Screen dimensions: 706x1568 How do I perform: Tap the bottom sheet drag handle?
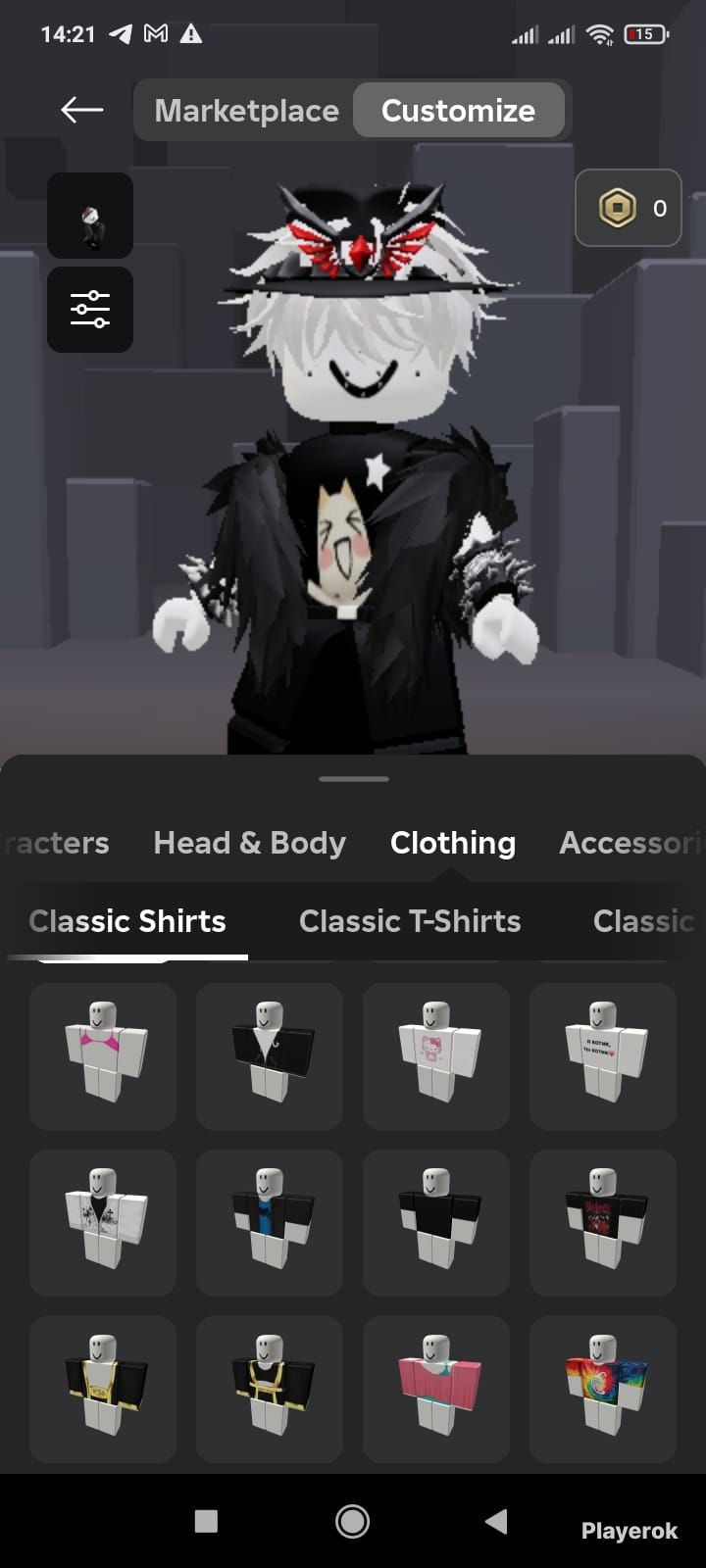click(354, 779)
